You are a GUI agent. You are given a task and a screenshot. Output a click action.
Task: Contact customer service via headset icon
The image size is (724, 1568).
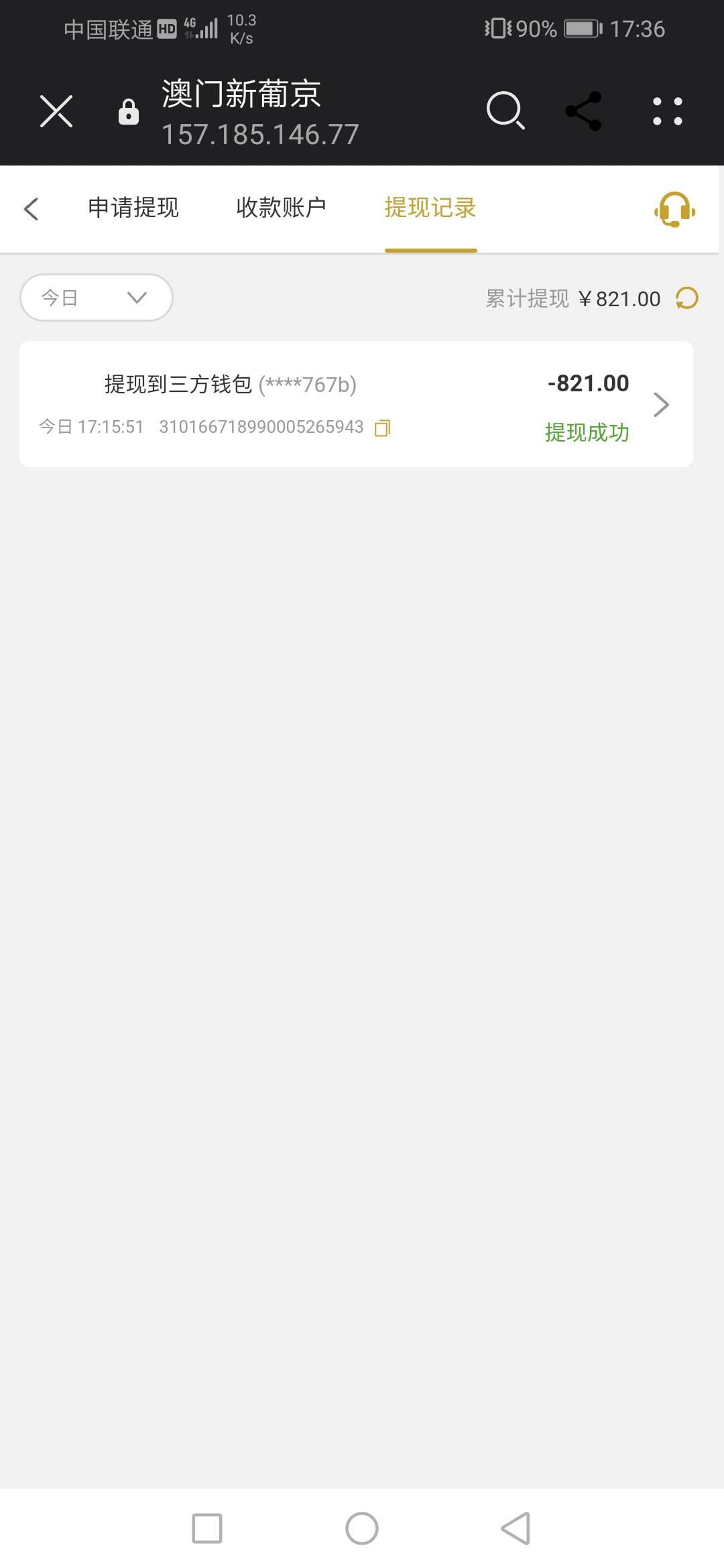point(674,209)
